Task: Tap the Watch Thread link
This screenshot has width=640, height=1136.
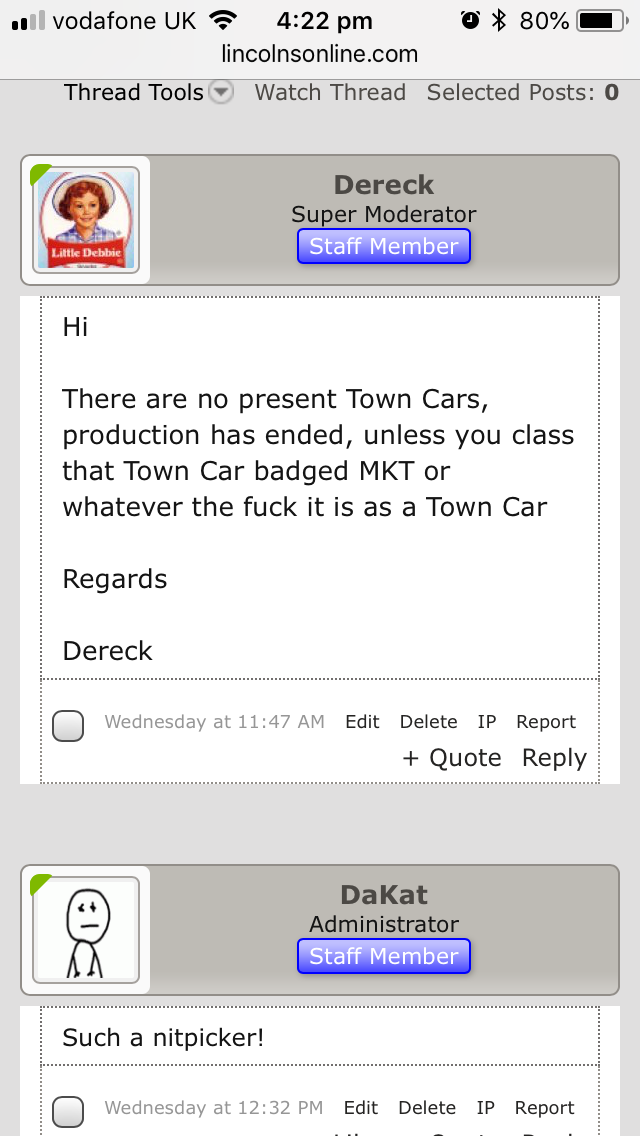Action: (330, 93)
